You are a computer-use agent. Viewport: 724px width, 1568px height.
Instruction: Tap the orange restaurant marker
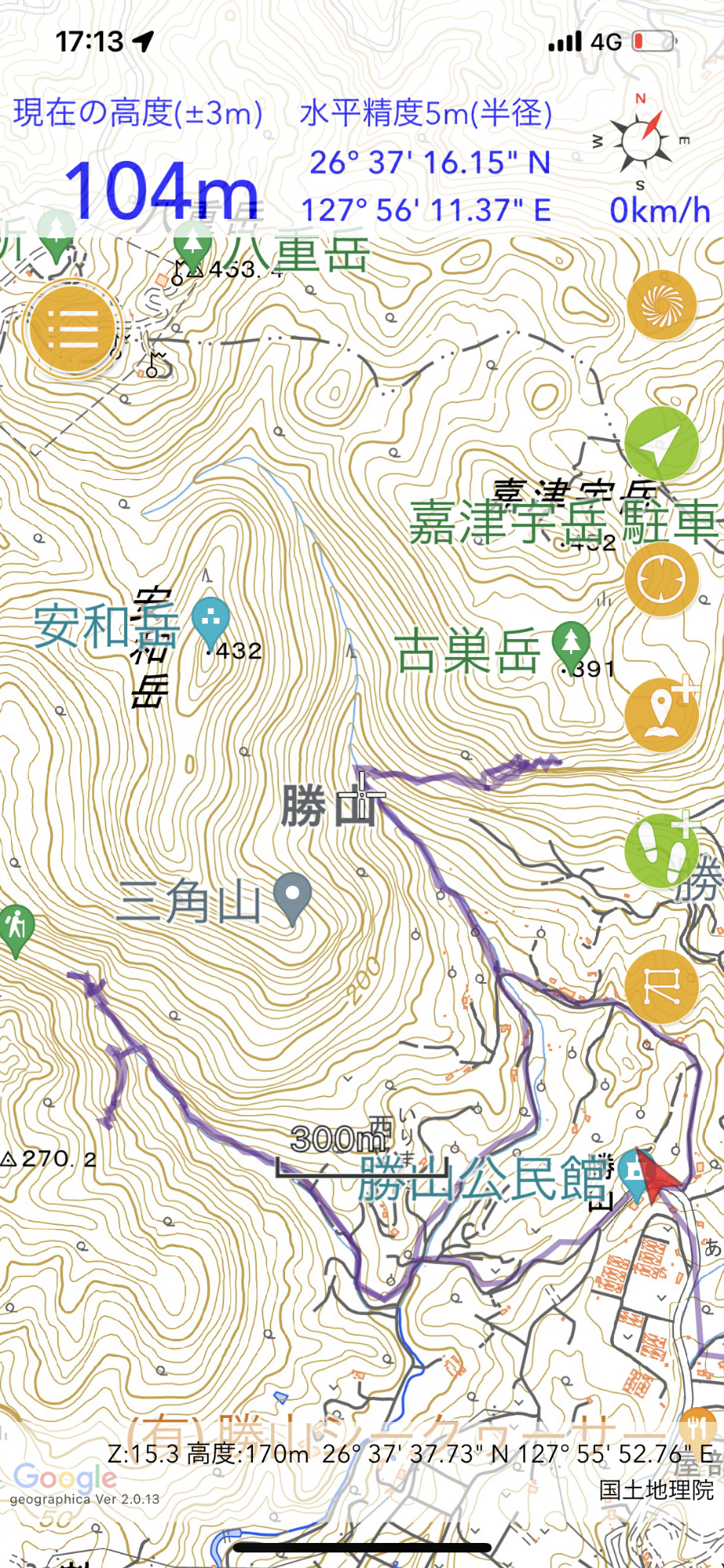pyautogui.click(x=697, y=1427)
